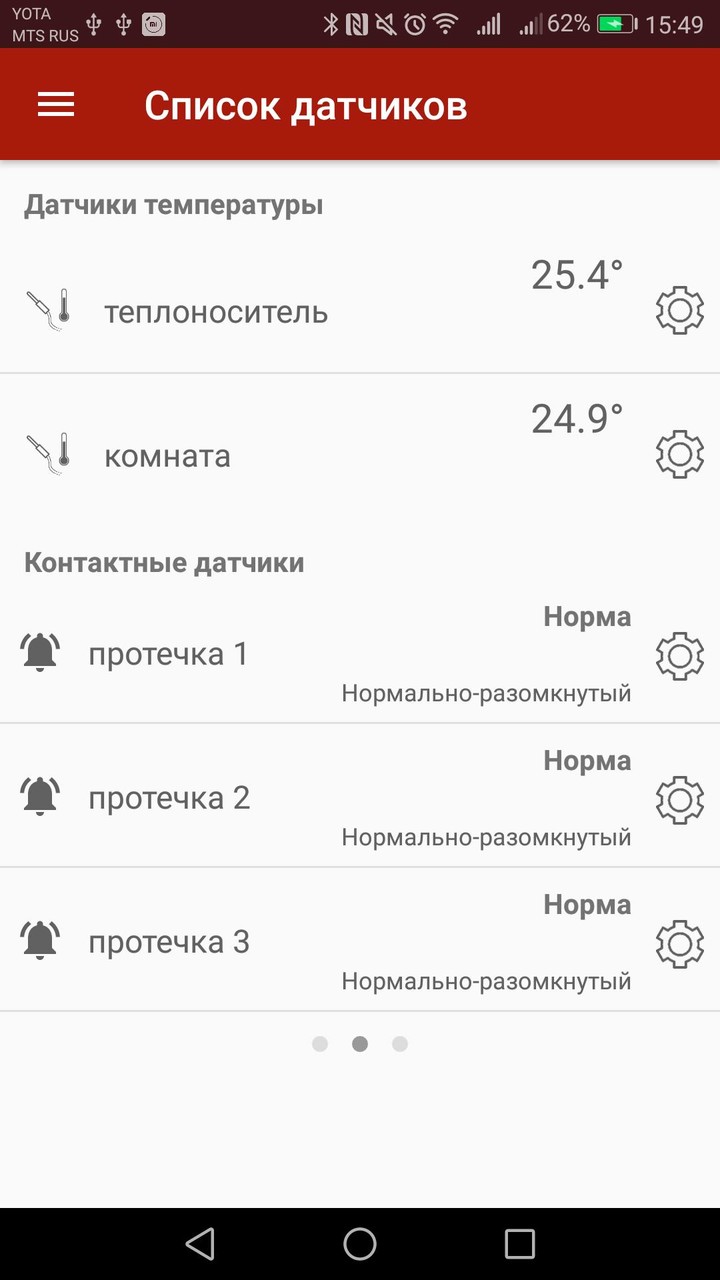The width and height of the screenshot is (720, 1280).
Task: Open settings for протечка 3 sensor
Action: [x=679, y=944]
